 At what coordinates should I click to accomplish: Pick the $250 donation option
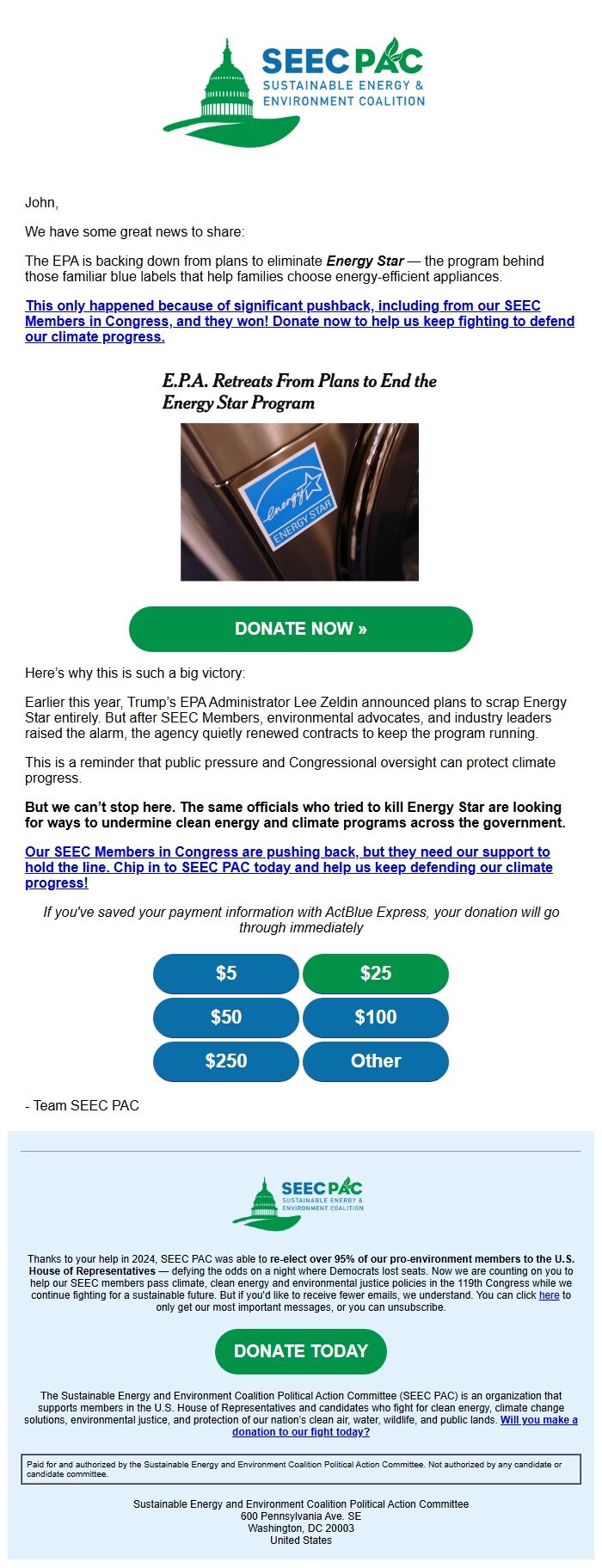point(226,1061)
